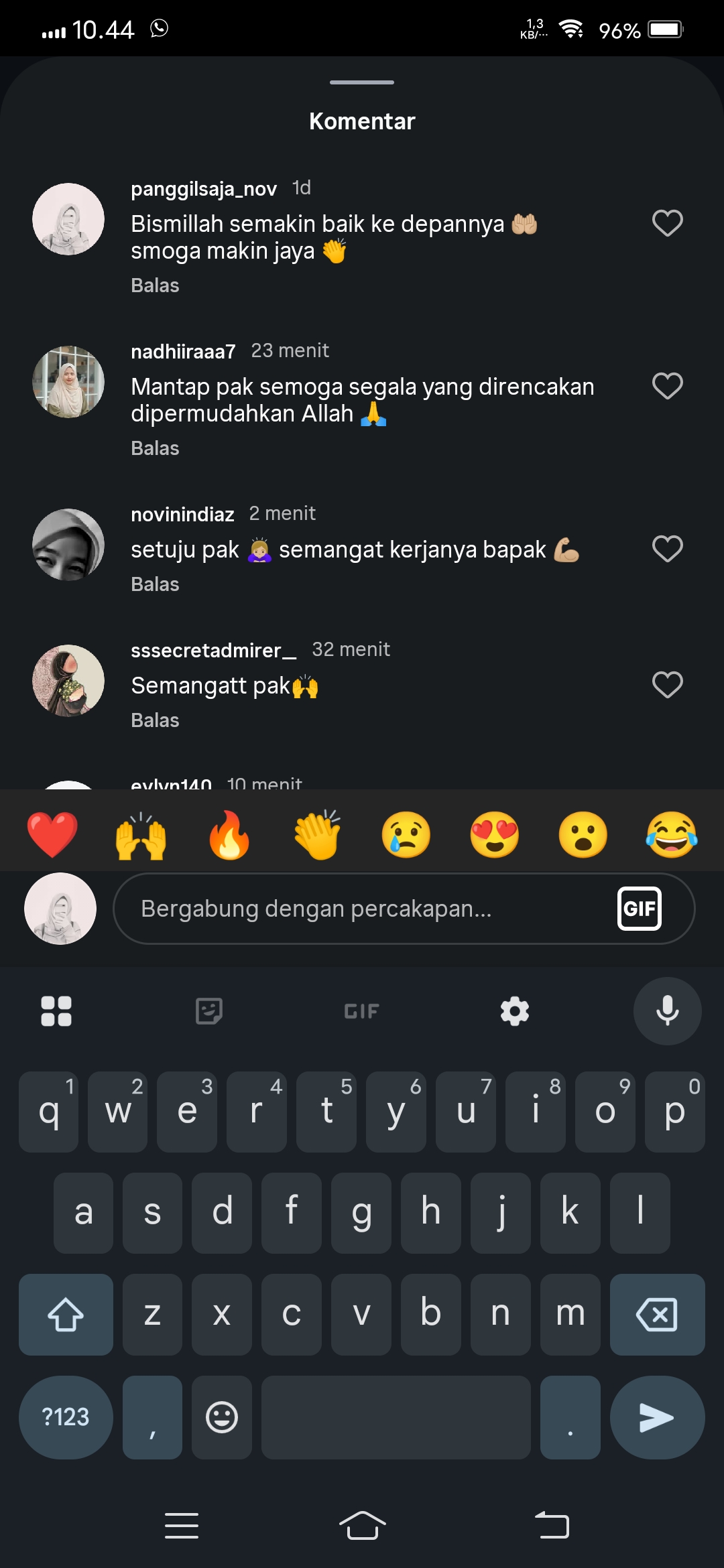Tap the keyboard send arrow key
This screenshot has width=724, height=1568.
click(x=657, y=1417)
